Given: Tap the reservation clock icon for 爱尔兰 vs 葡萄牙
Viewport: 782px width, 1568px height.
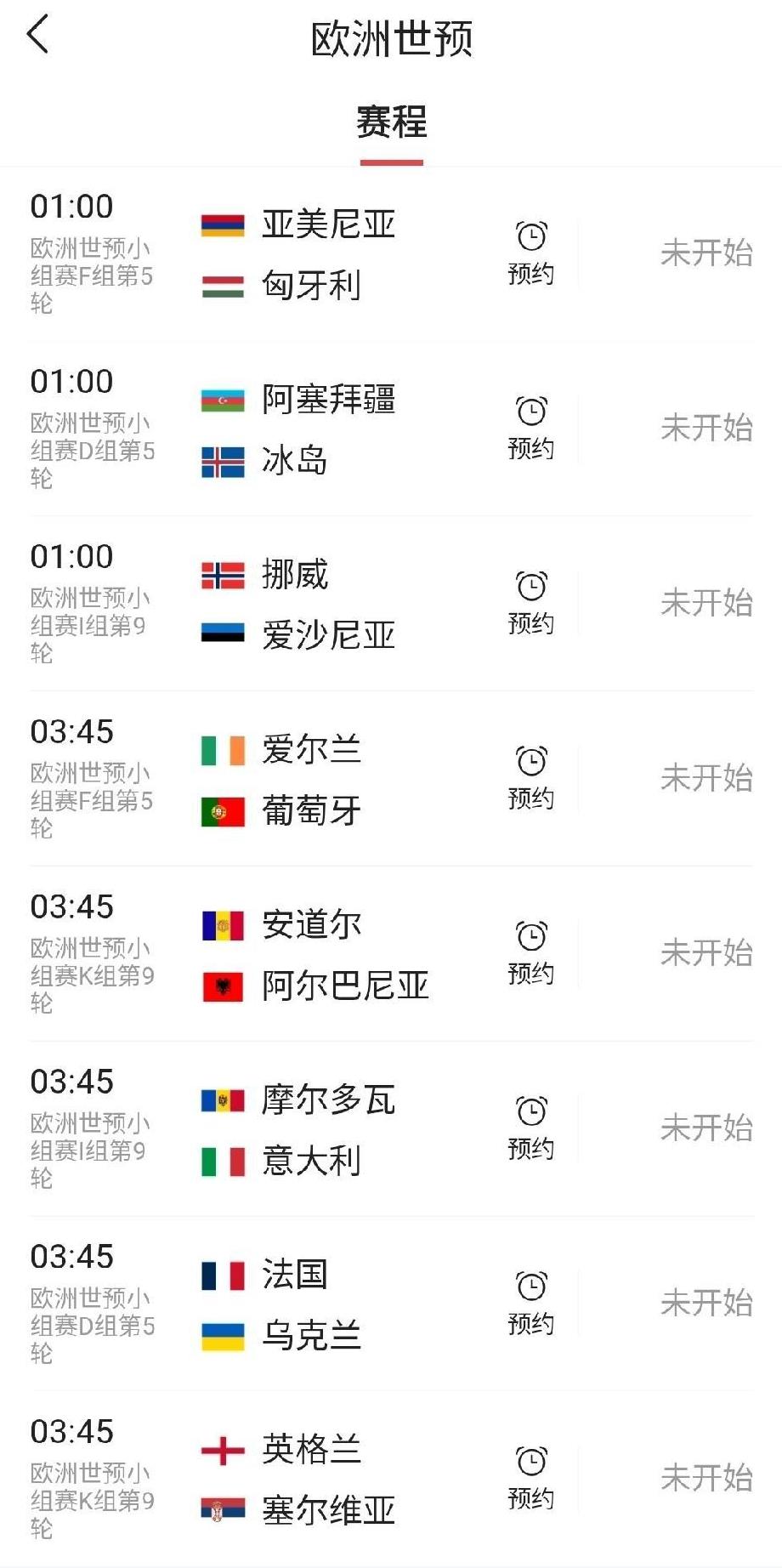Looking at the screenshot, I should click(x=531, y=759).
